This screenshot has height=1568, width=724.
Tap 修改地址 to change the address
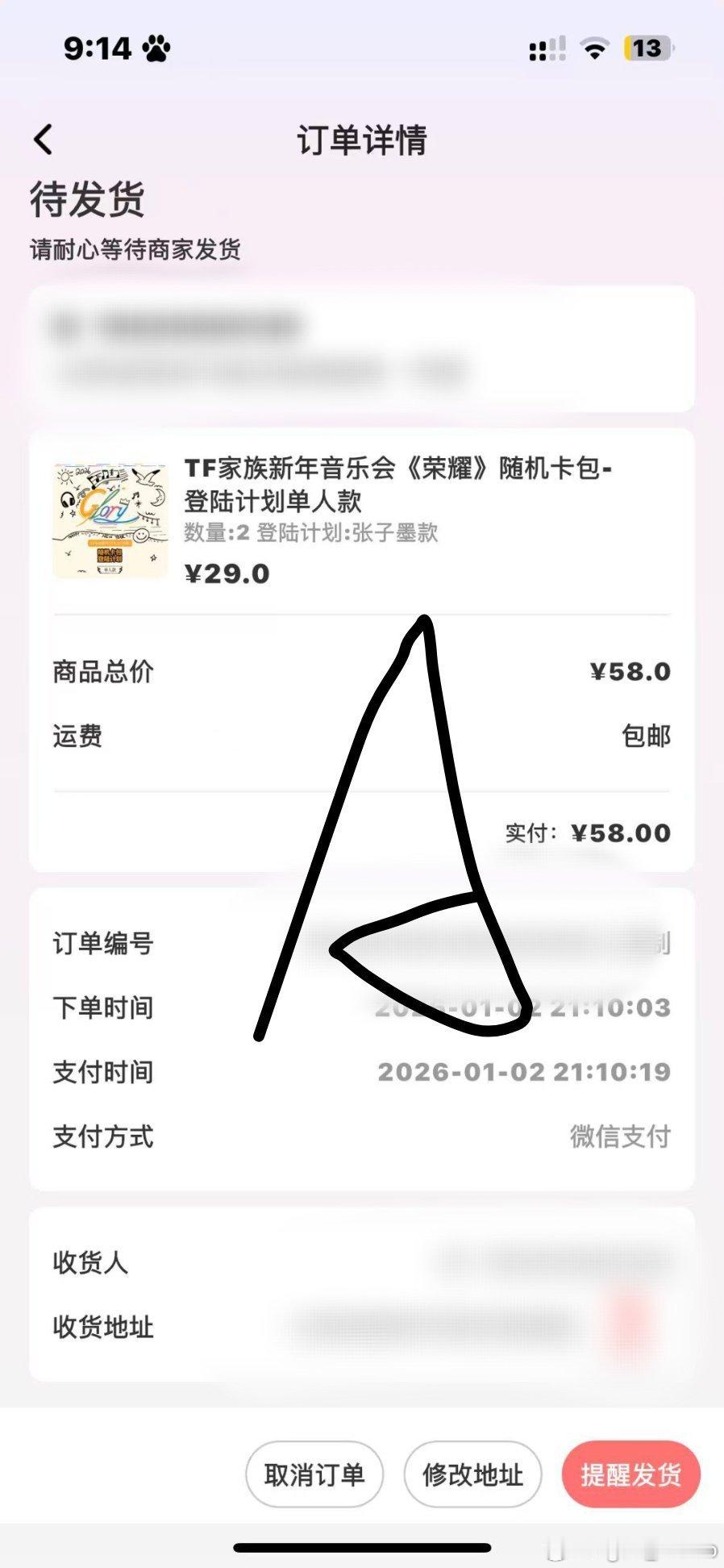pos(472,1474)
